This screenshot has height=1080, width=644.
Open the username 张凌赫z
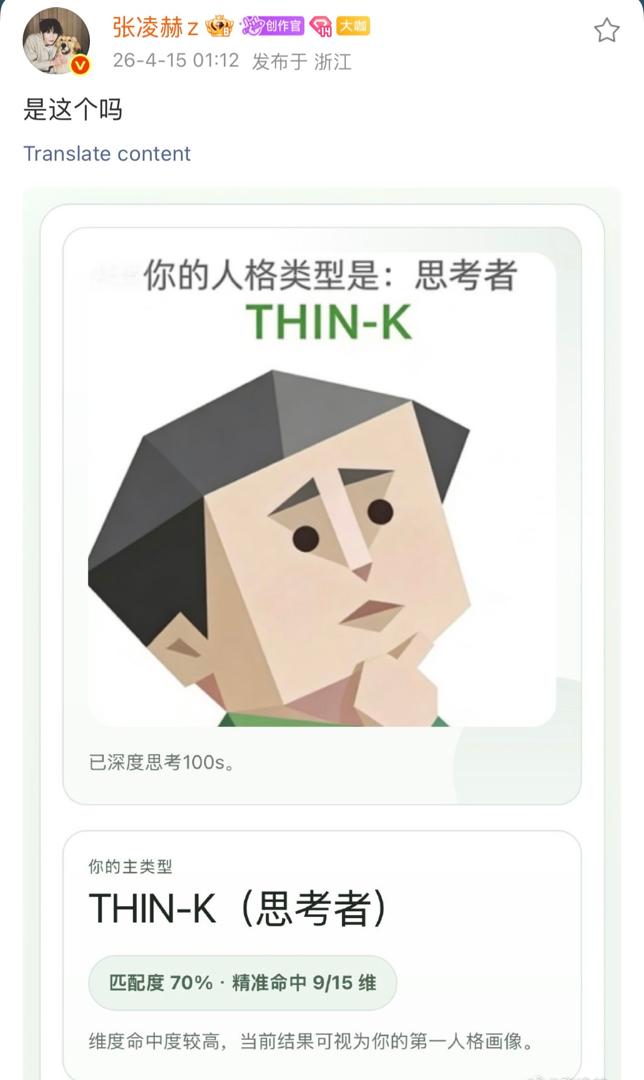155,25
